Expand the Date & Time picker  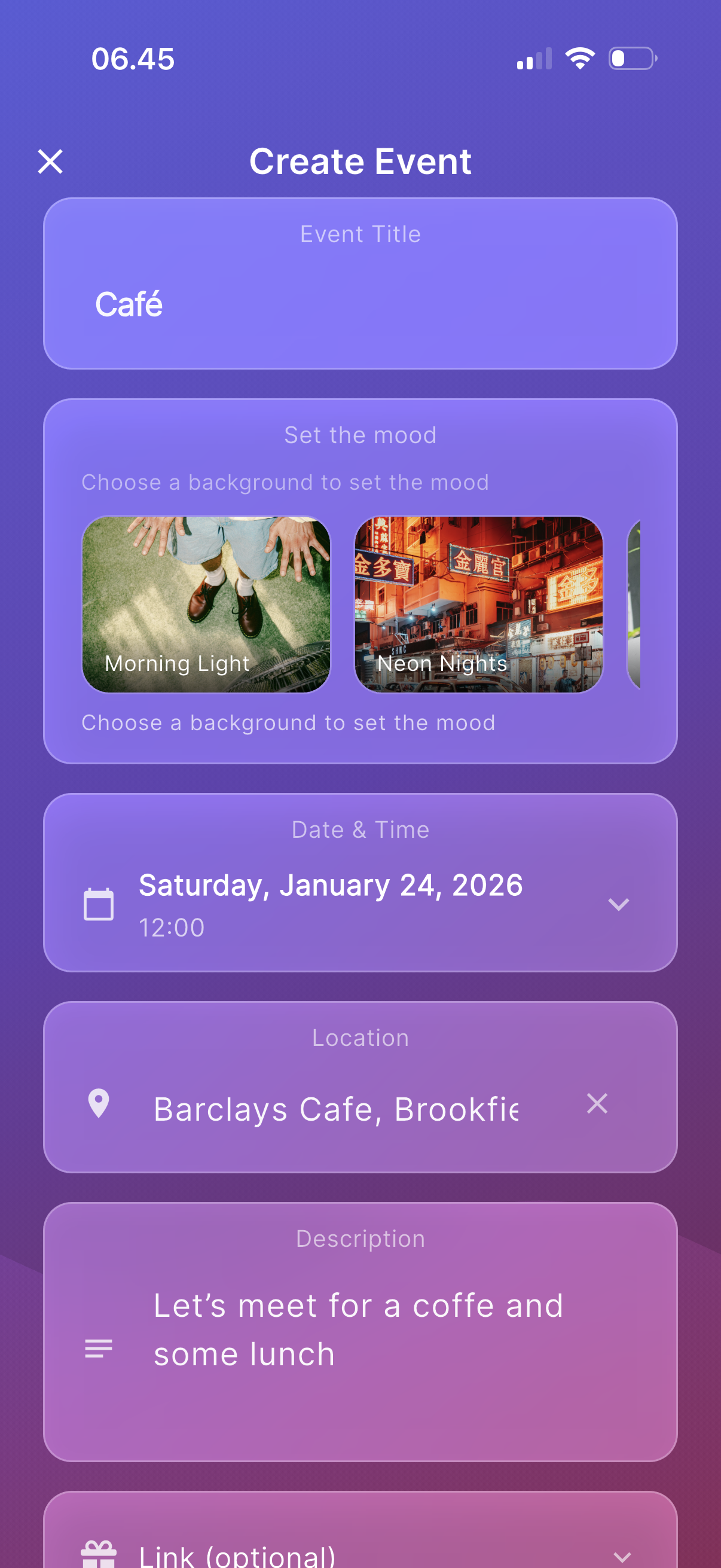(619, 905)
